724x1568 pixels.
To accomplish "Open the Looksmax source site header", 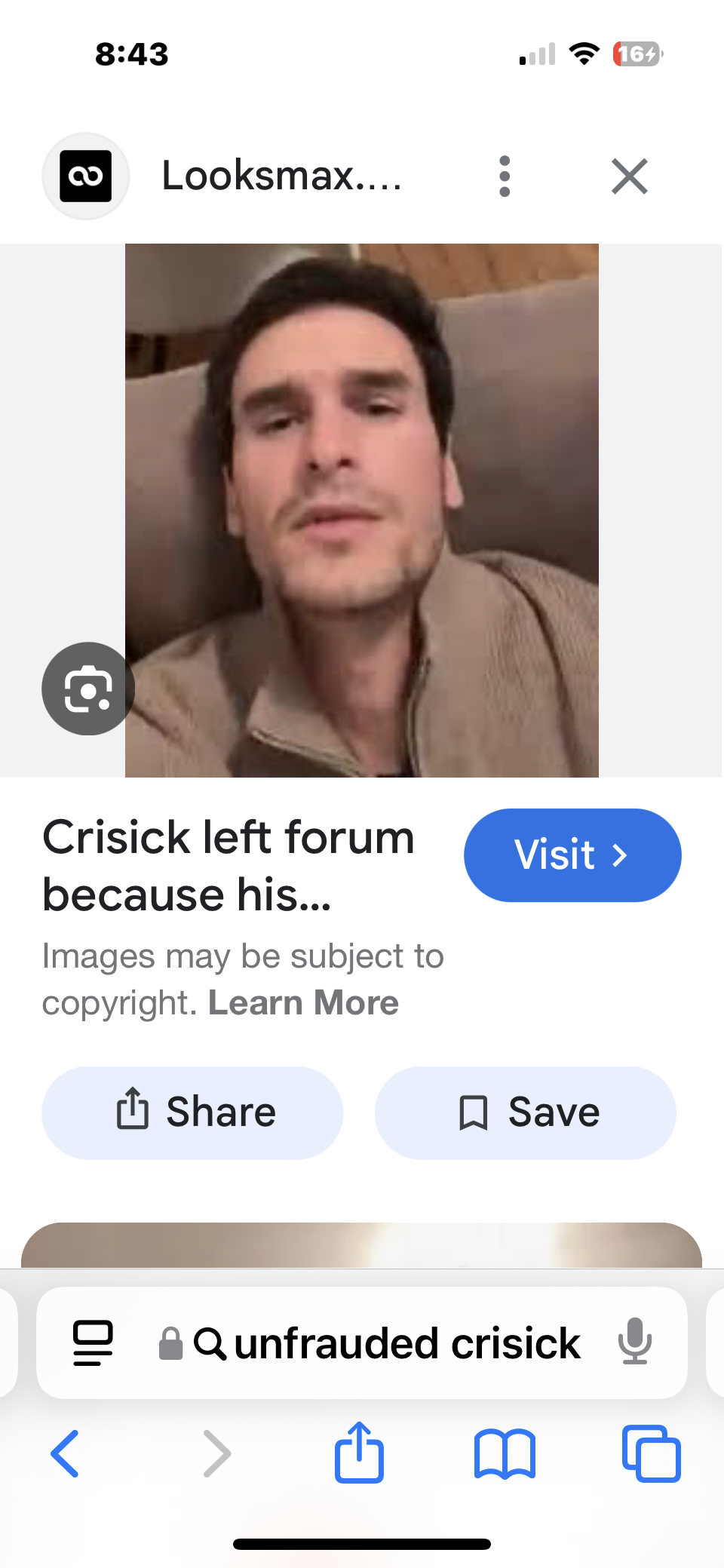I will [281, 176].
